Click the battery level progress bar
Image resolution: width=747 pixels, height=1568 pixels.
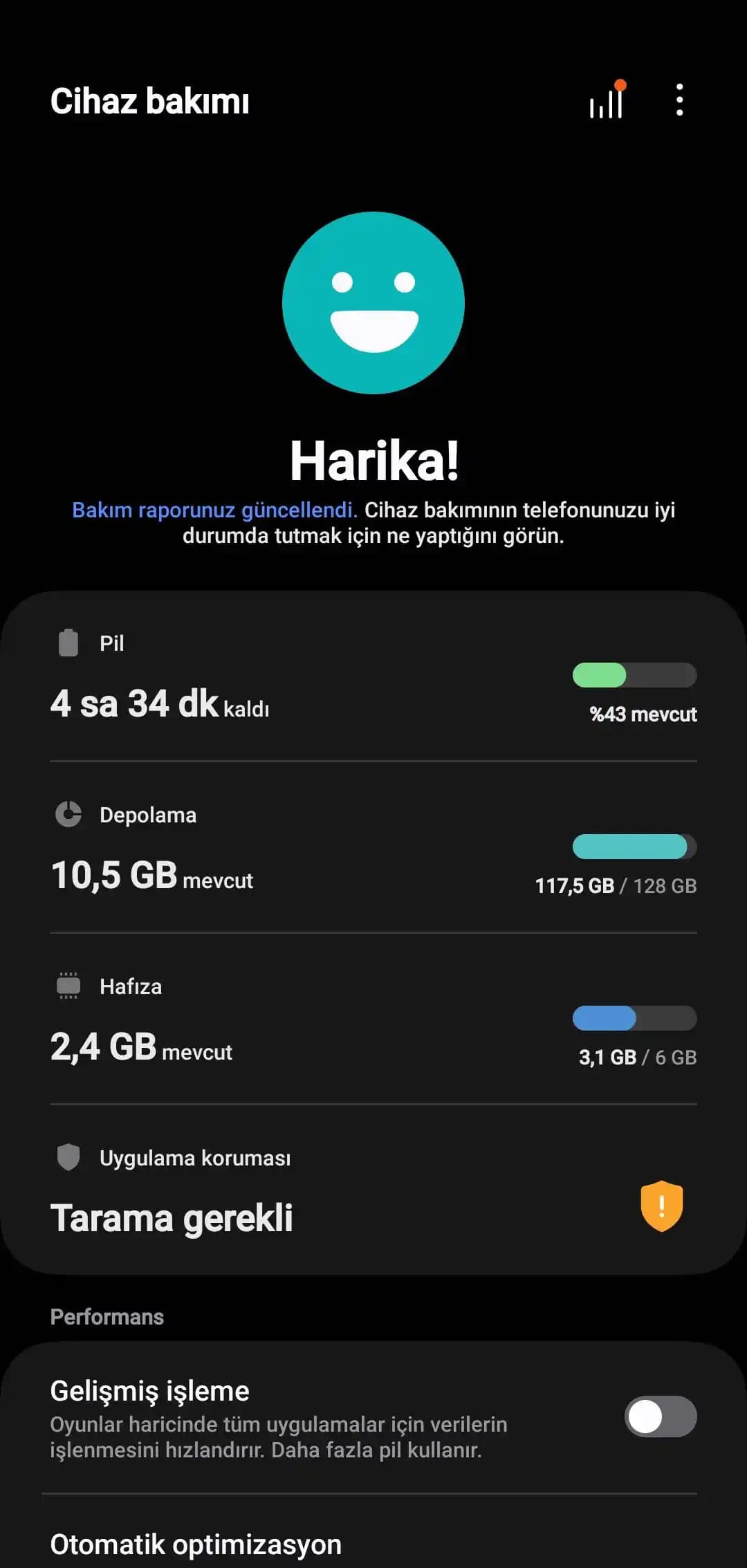634,676
